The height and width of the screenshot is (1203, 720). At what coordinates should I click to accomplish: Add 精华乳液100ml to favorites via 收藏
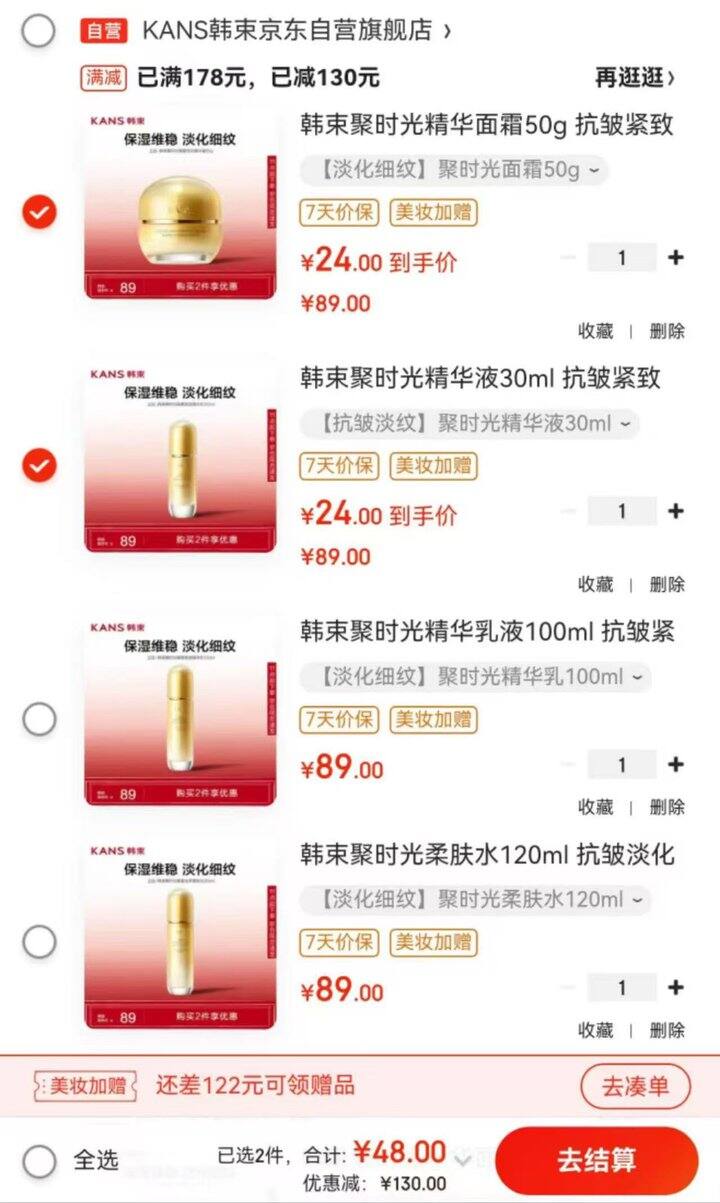pos(596,807)
